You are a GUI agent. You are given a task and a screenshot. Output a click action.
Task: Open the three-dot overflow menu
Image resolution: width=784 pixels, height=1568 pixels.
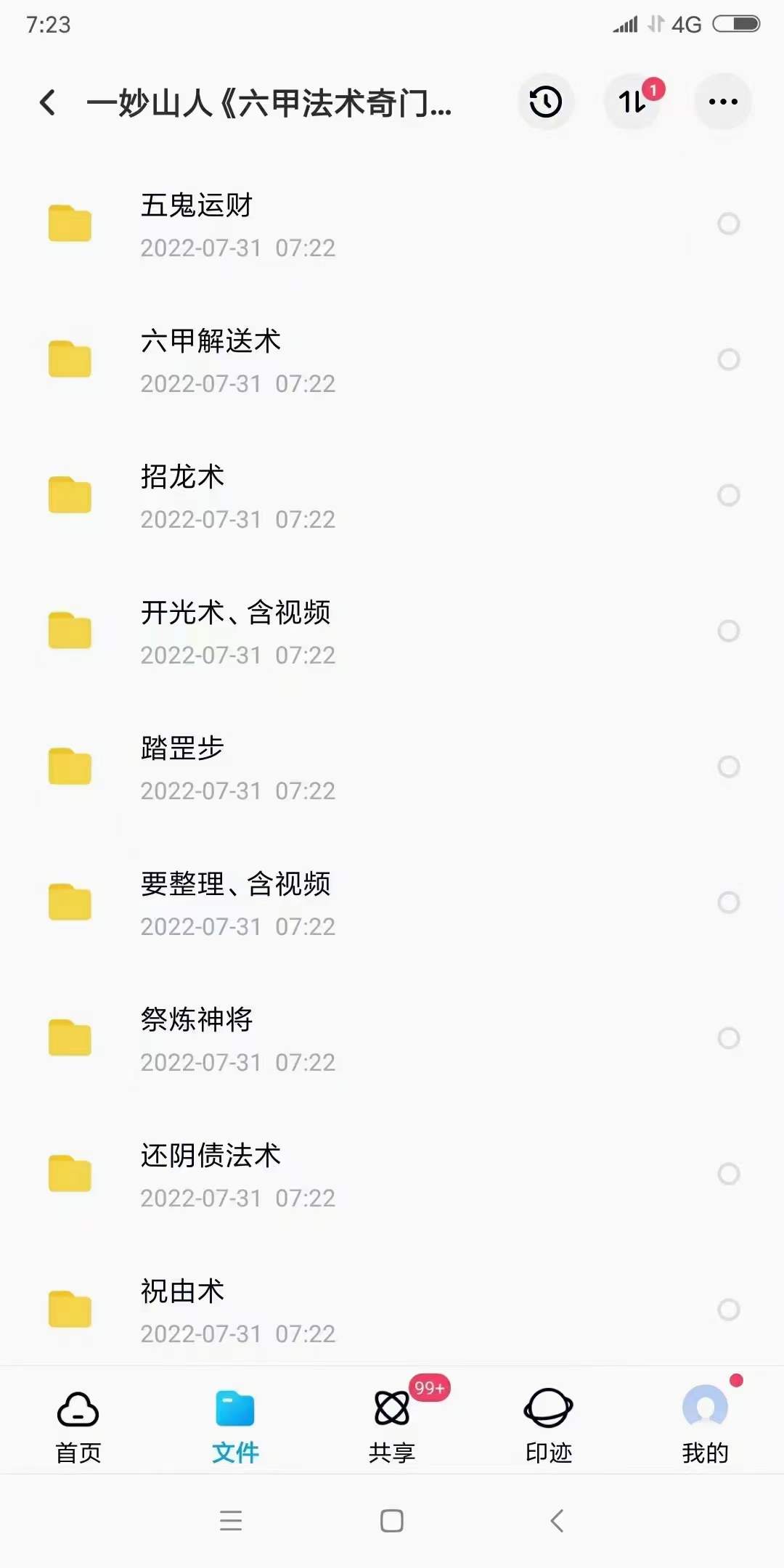coord(723,102)
